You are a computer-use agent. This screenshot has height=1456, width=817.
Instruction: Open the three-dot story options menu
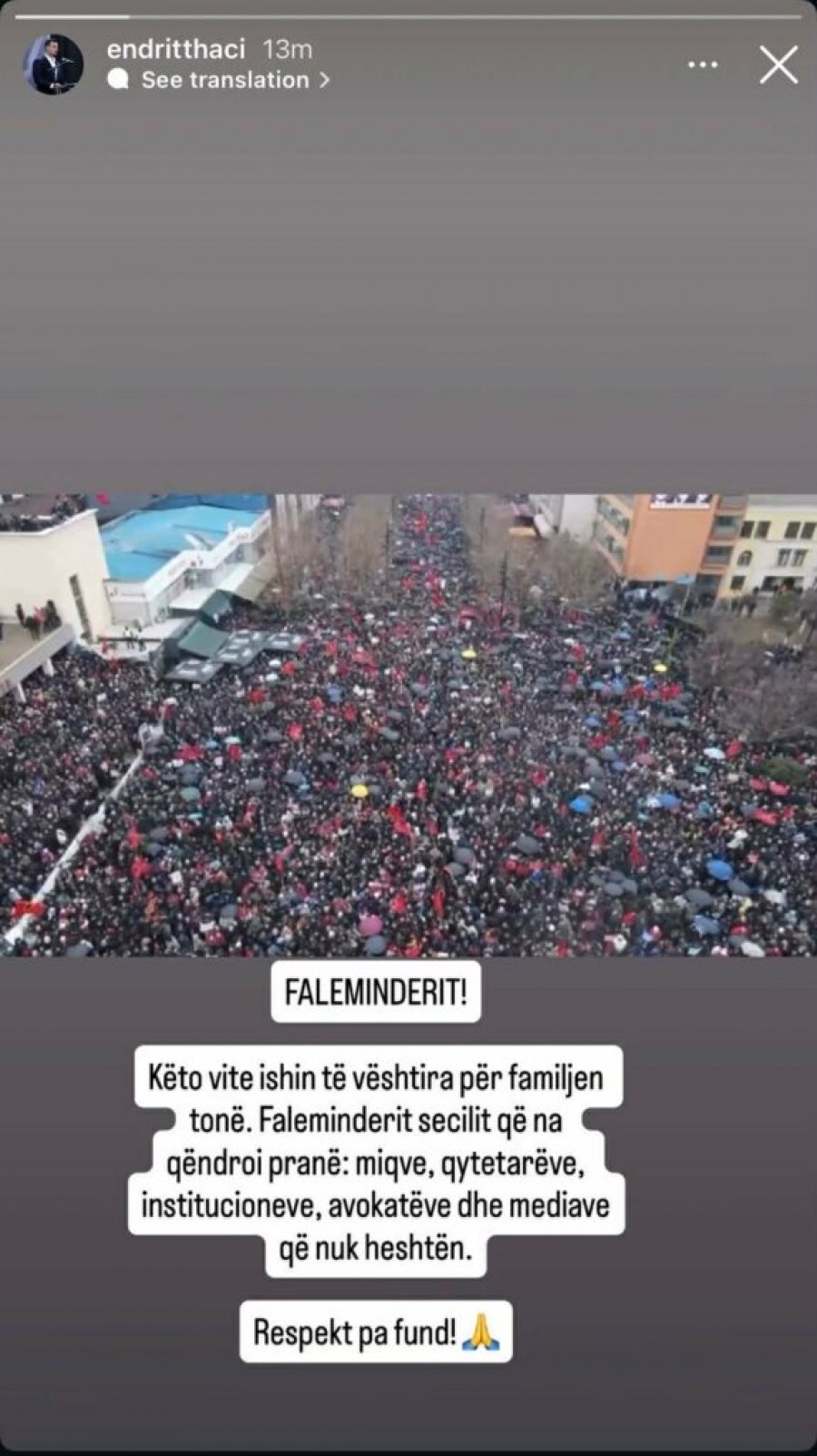(x=703, y=65)
